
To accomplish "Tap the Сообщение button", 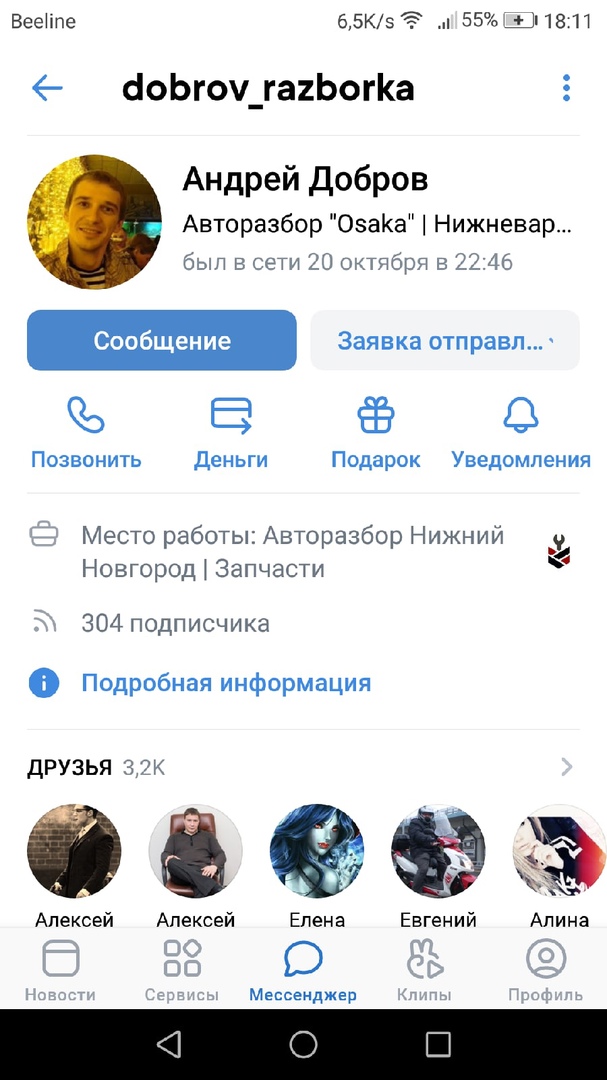I will 162,341.
